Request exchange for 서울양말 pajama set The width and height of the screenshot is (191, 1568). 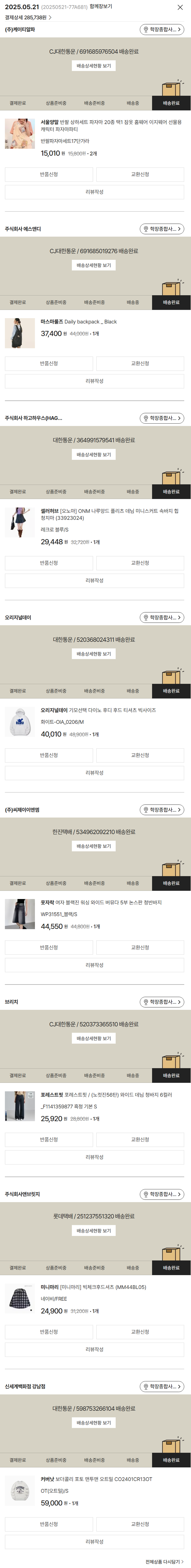pos(140,175)
